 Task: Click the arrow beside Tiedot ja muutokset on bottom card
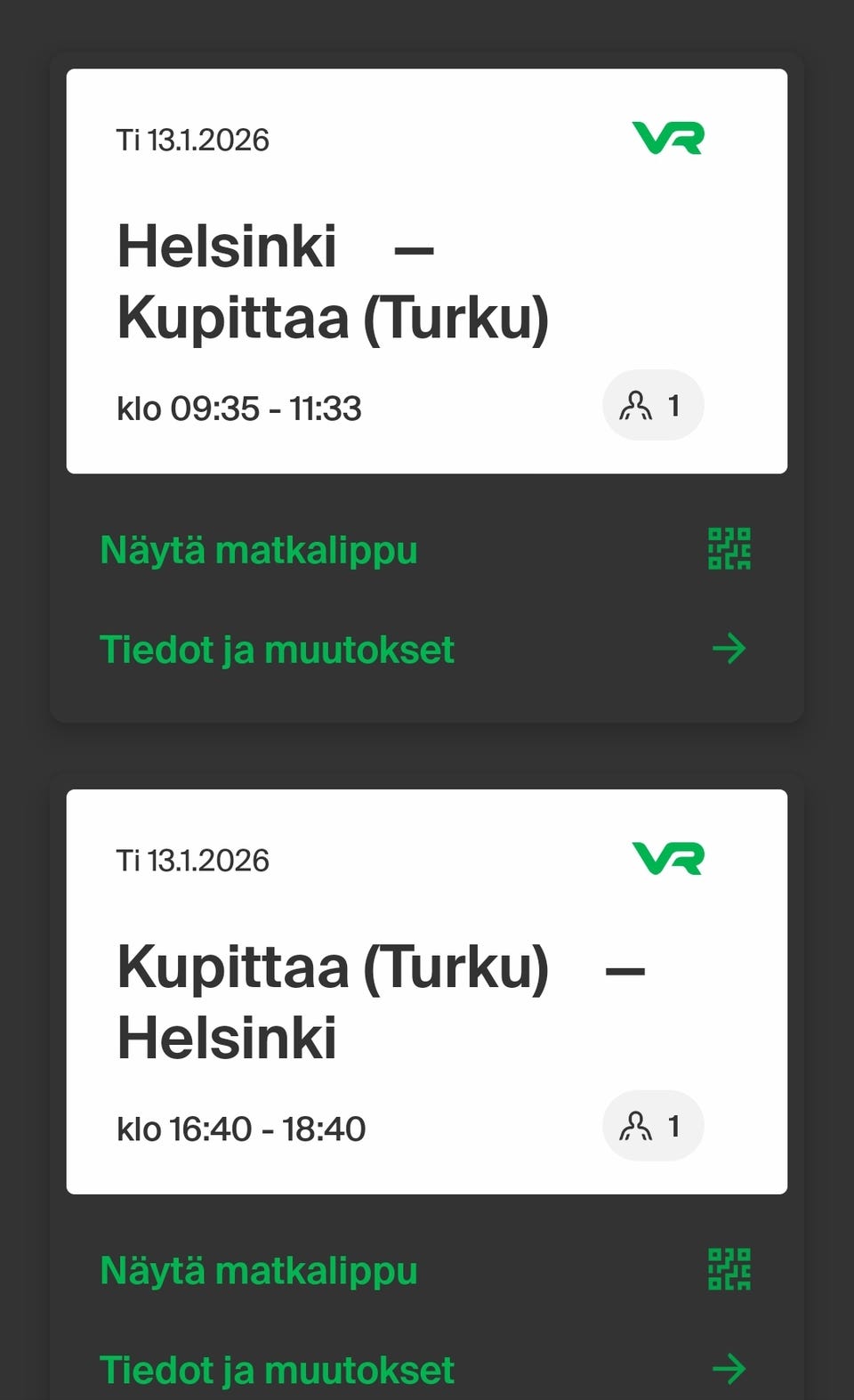click(x=729, y=1368)
